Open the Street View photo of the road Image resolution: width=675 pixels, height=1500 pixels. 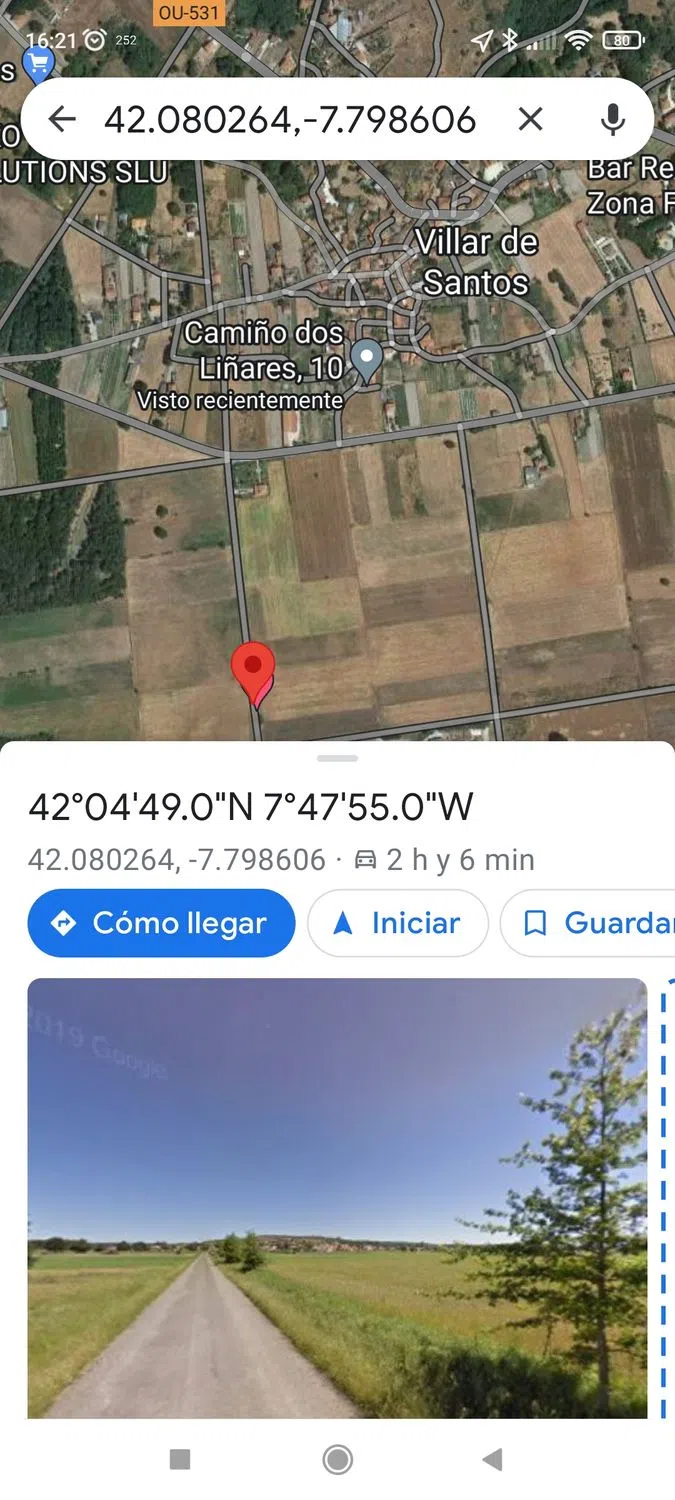point(337,1197)
